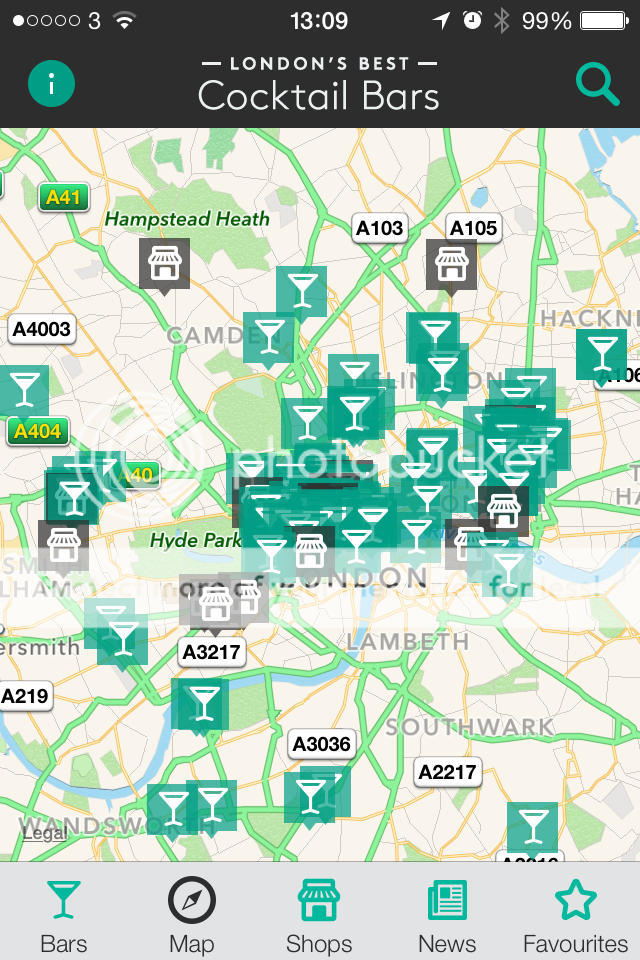The width and height of the screenshot is (640, 960).
Task: Switch to the Bars tab
Action: (x=64, y=914)
